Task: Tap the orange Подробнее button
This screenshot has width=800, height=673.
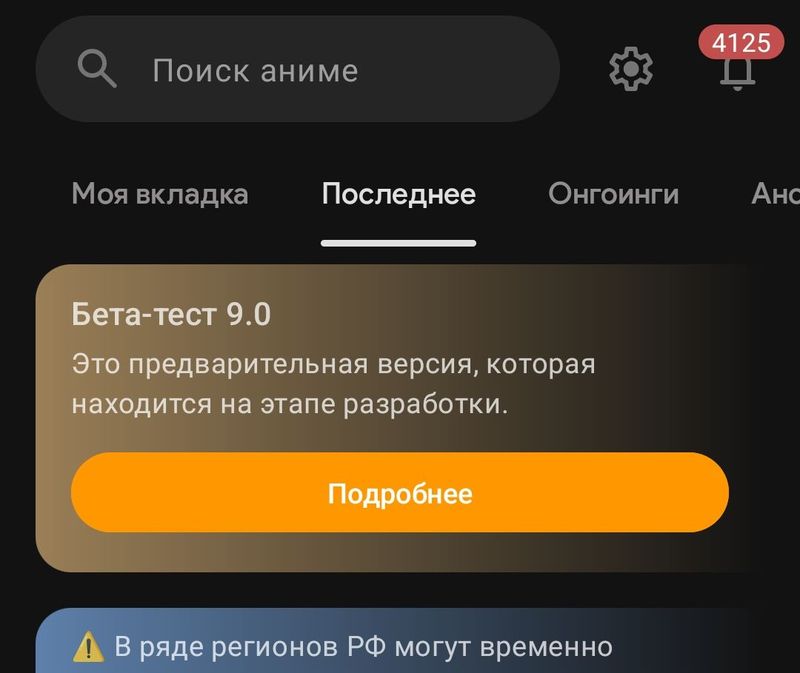Action: tap(400, 493)
